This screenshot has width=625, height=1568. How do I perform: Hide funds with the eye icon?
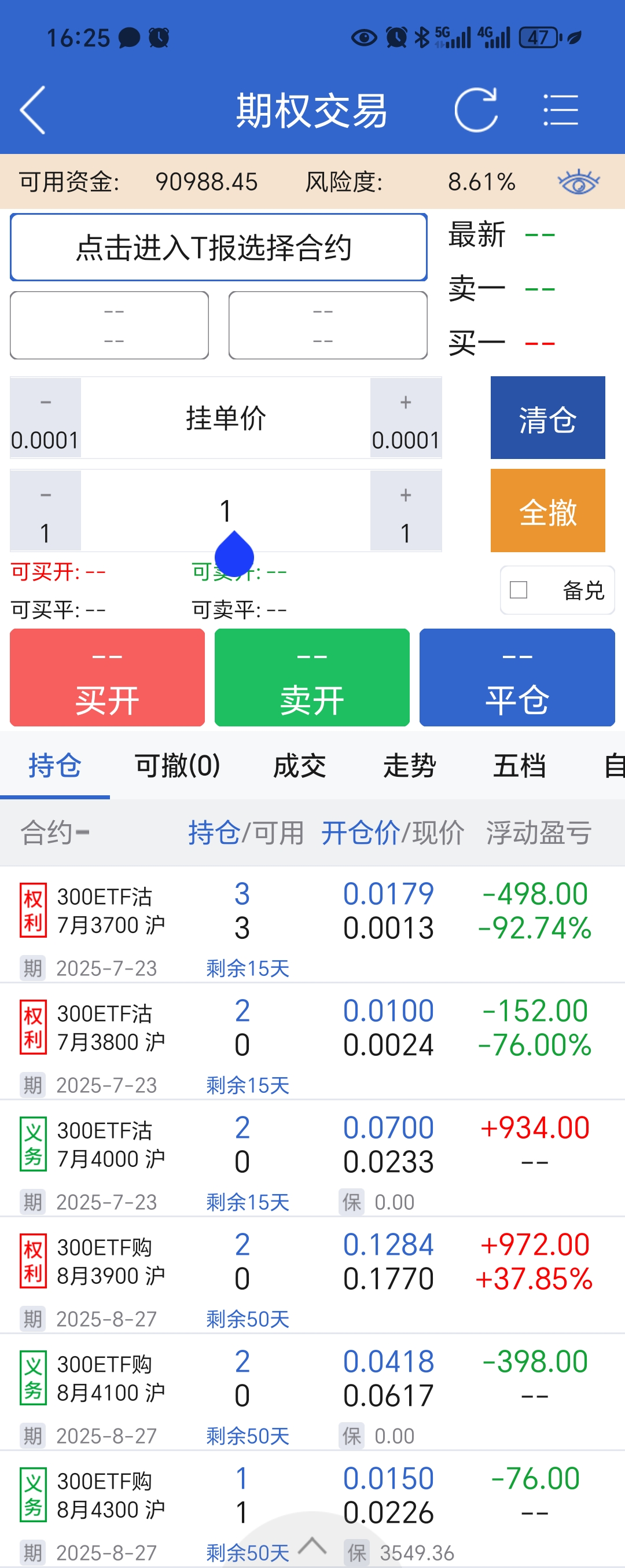pos(578,182)
